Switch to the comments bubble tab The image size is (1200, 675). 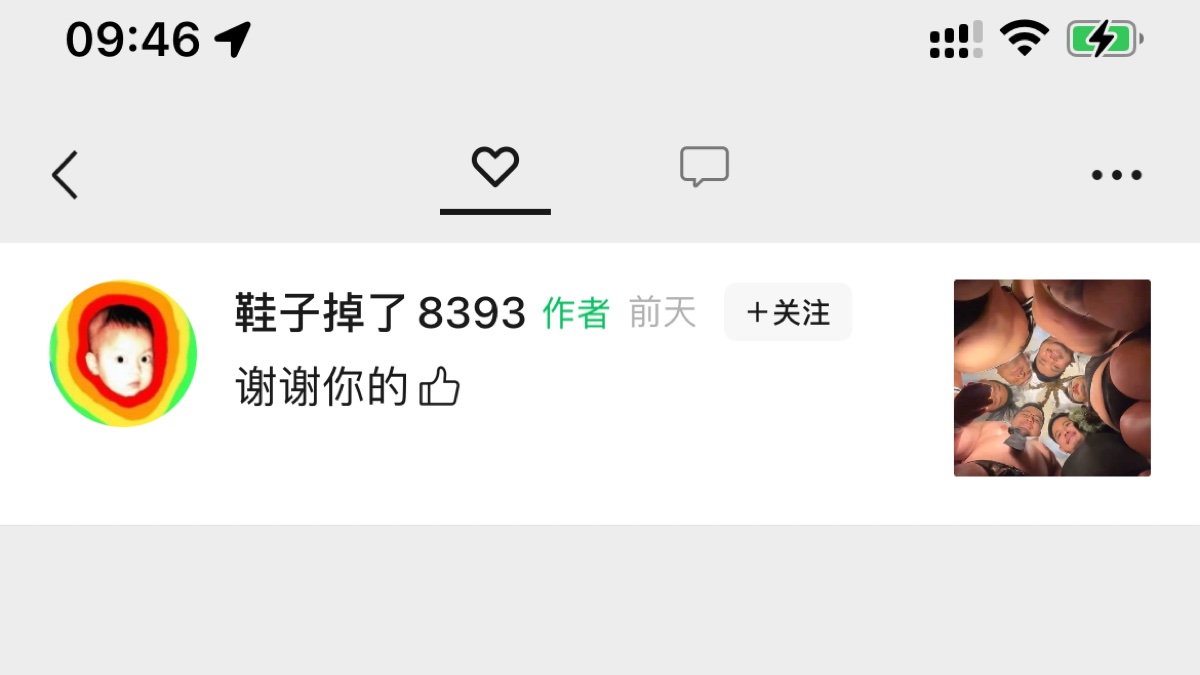point(704,167)
